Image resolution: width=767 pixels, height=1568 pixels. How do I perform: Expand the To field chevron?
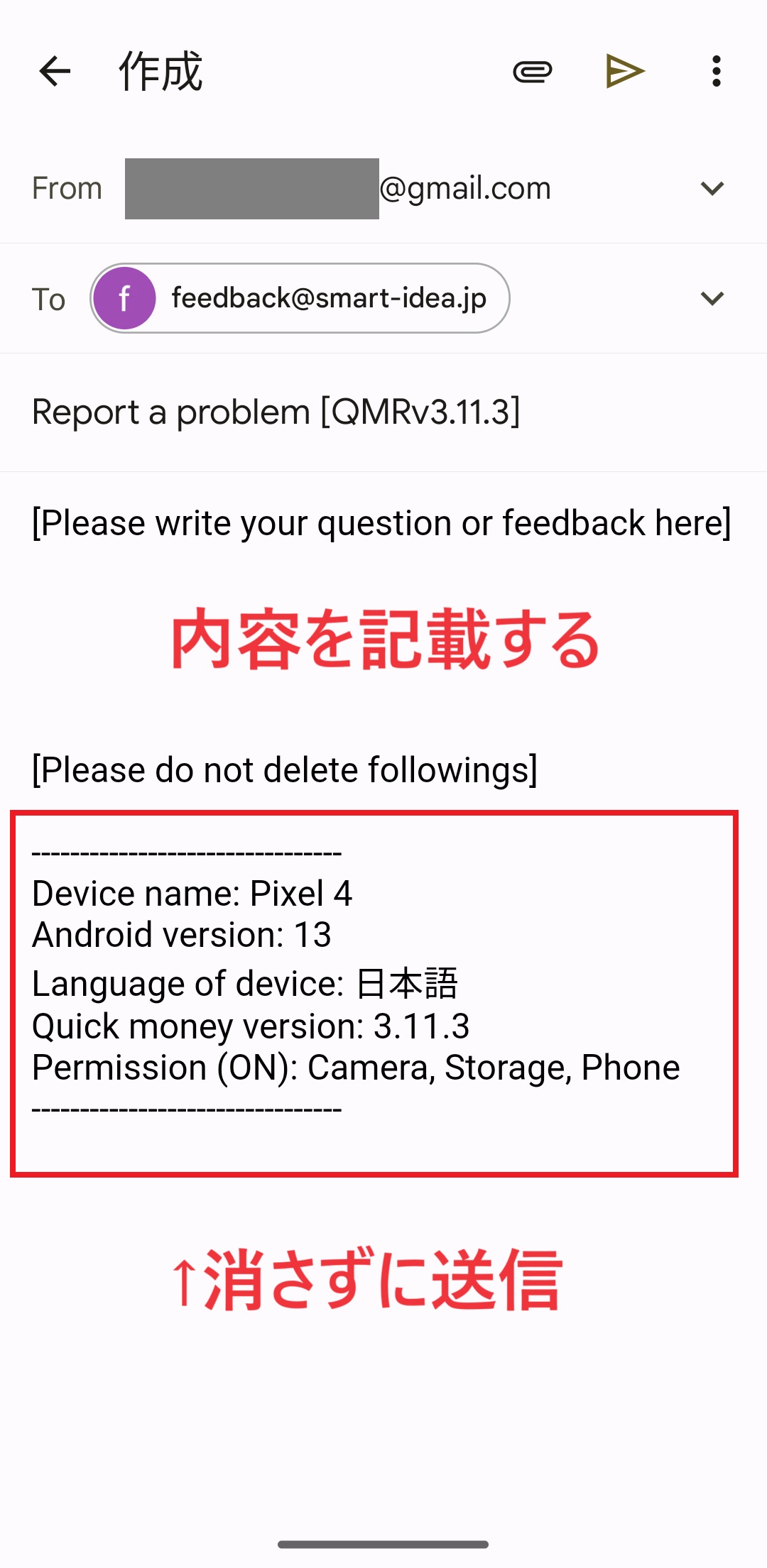click(712, 298)
